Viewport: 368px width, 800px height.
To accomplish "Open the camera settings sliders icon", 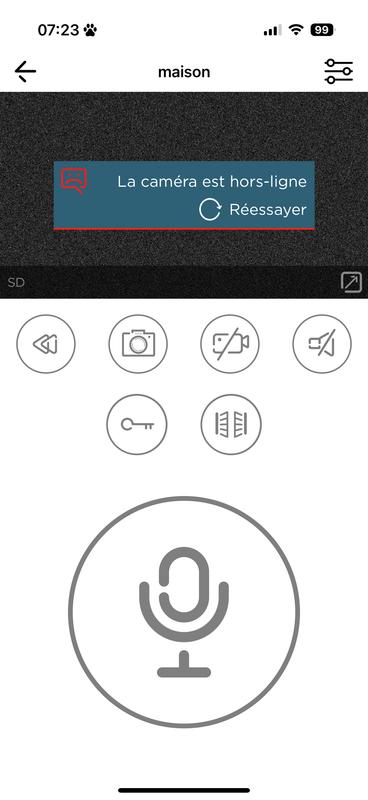I will click(338, 71).
